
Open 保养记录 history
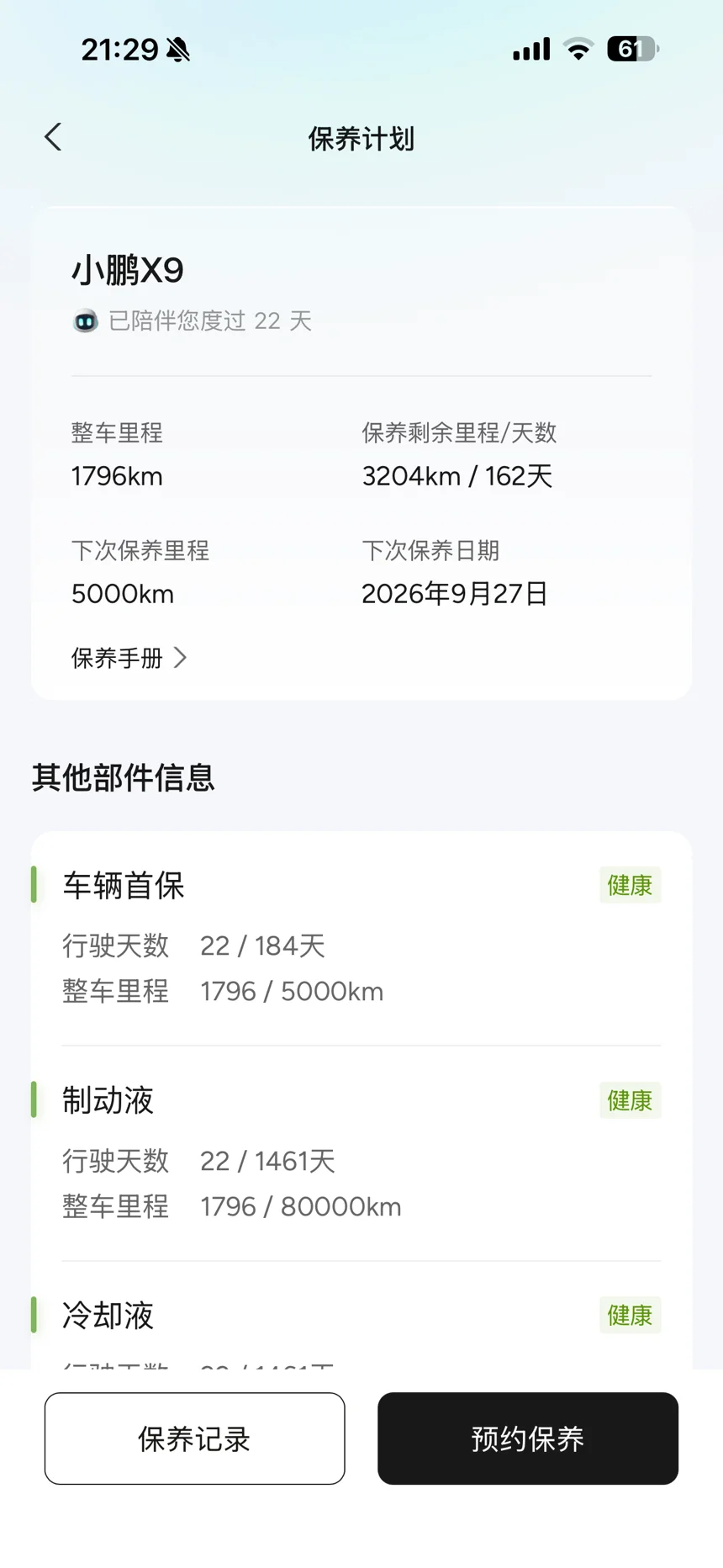point(194,1438)
